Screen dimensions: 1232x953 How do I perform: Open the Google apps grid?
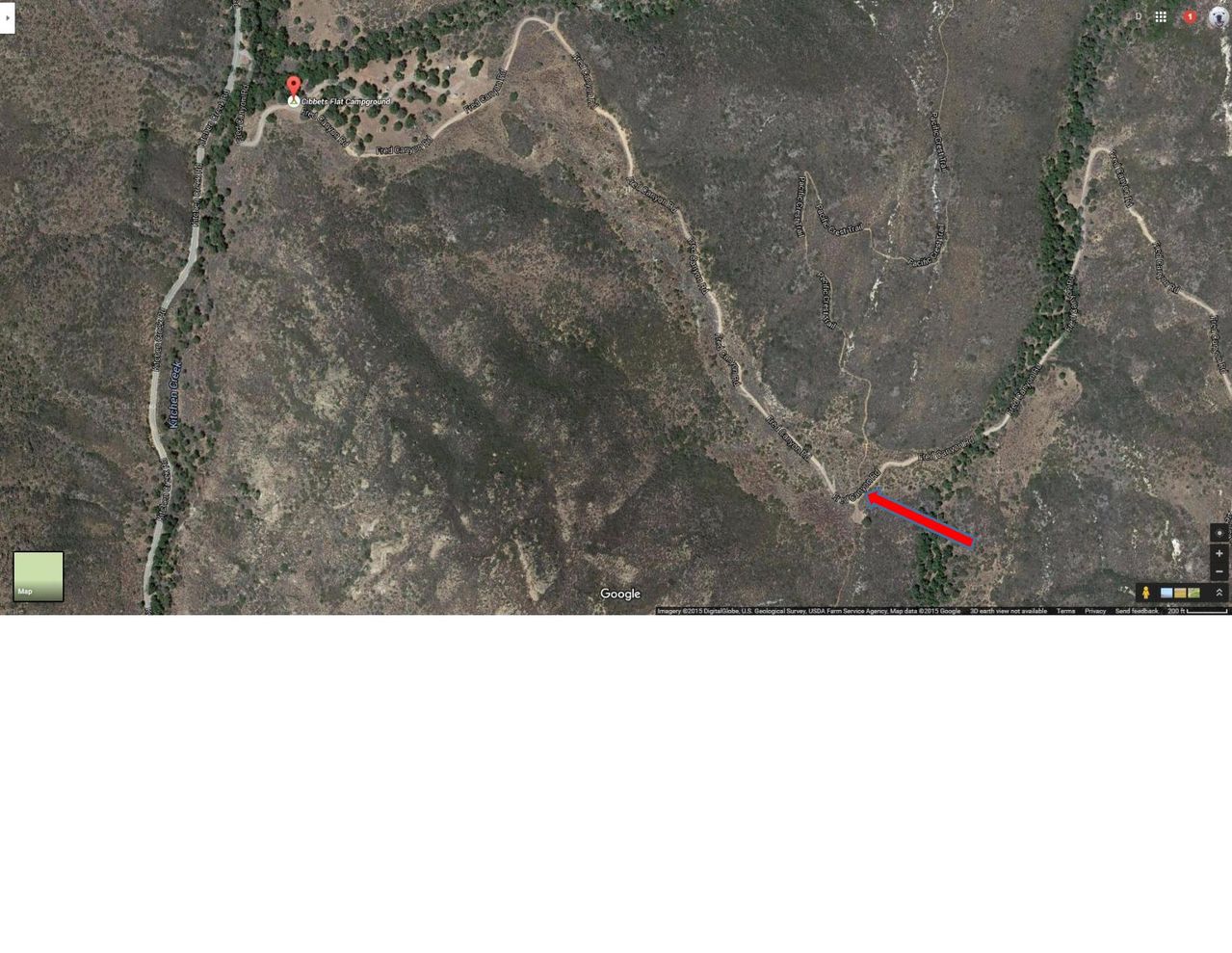pyautogui.click(x=1161, y=17)
